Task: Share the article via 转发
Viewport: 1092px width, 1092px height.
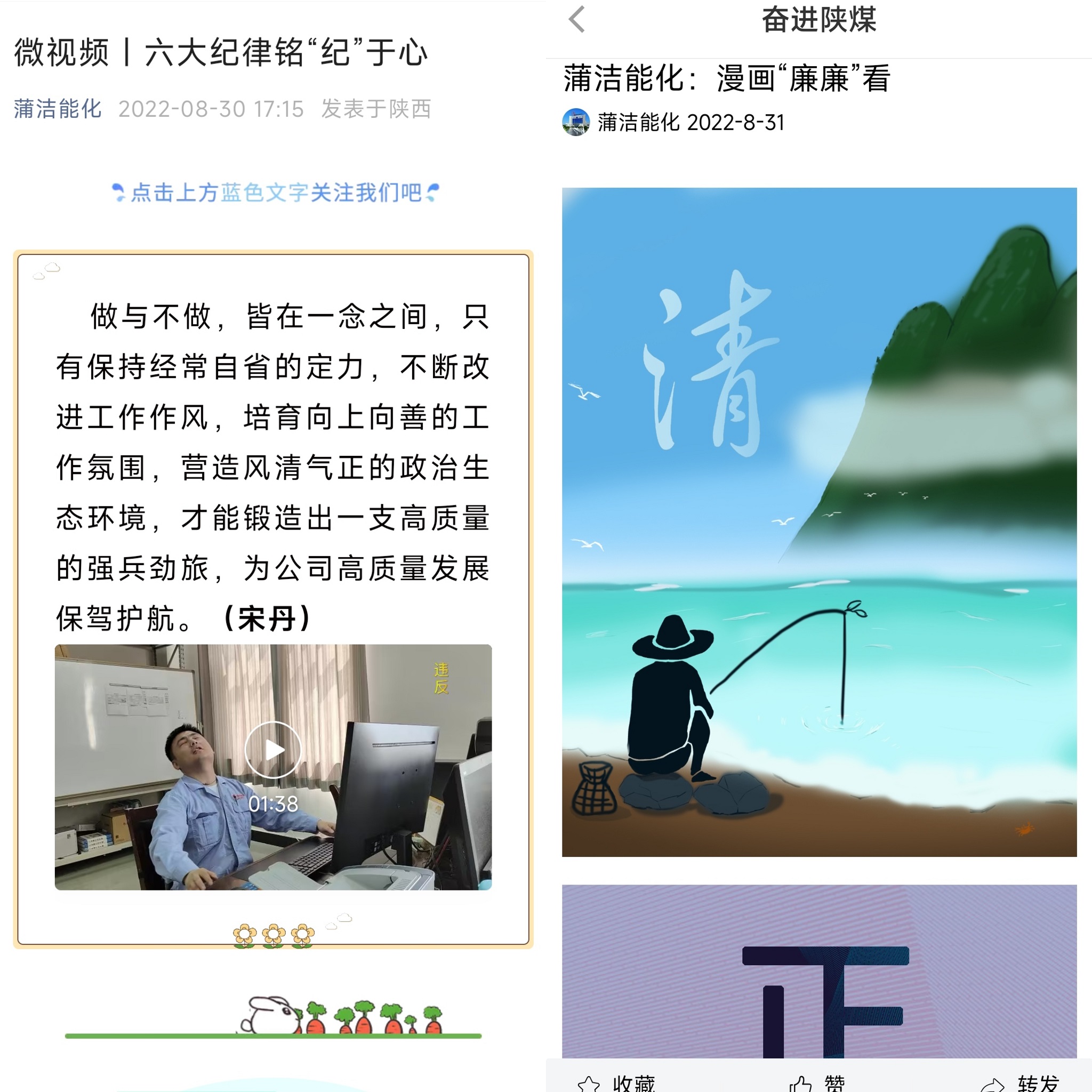Action: coord(1021,1082)
